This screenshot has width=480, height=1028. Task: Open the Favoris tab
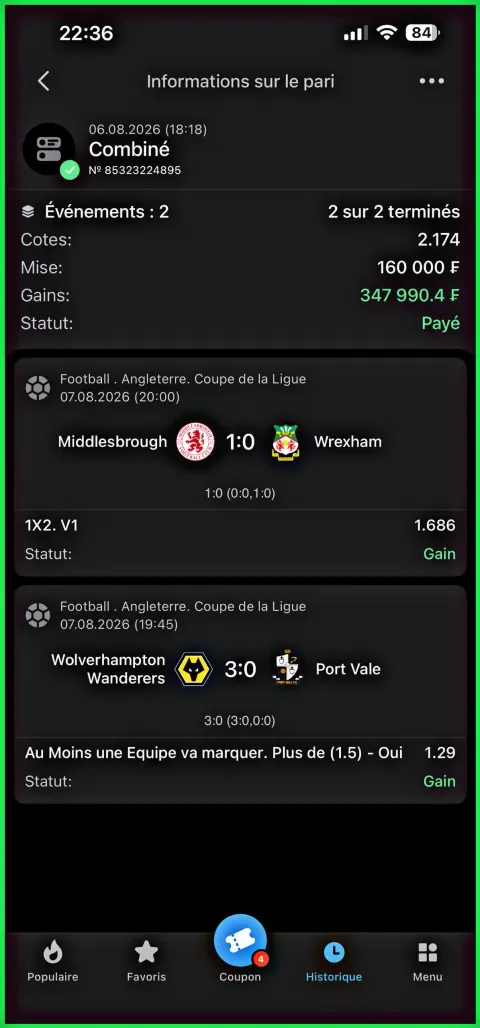146,961
